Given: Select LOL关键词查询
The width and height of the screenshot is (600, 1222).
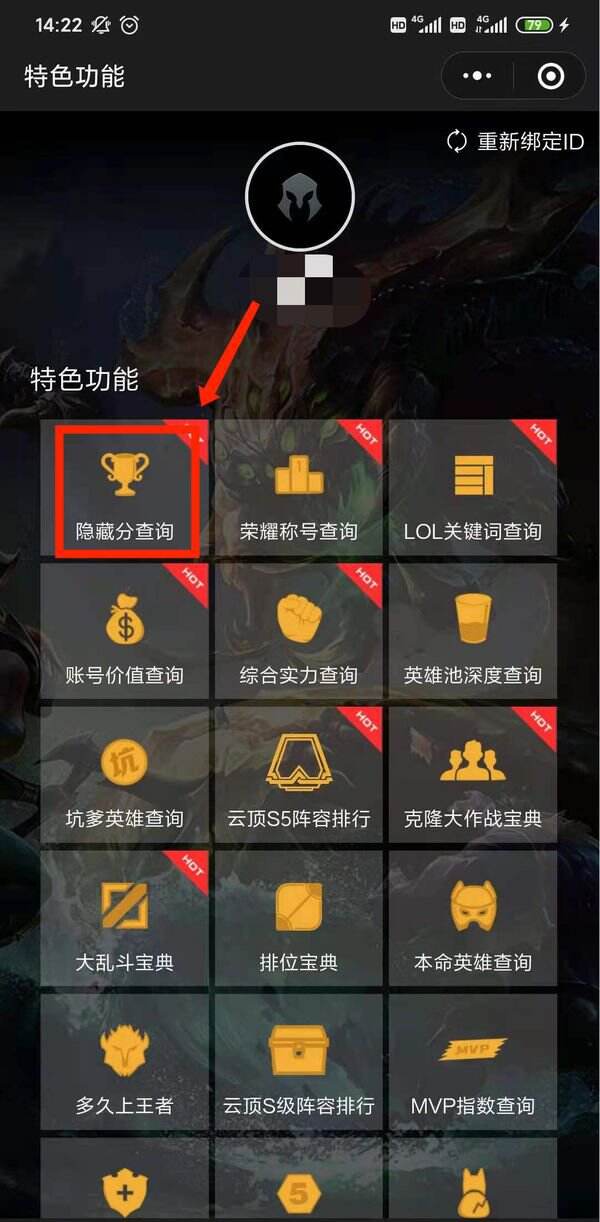Looking at the screenshot, I should pyautogui.click(x=473, y=490).
